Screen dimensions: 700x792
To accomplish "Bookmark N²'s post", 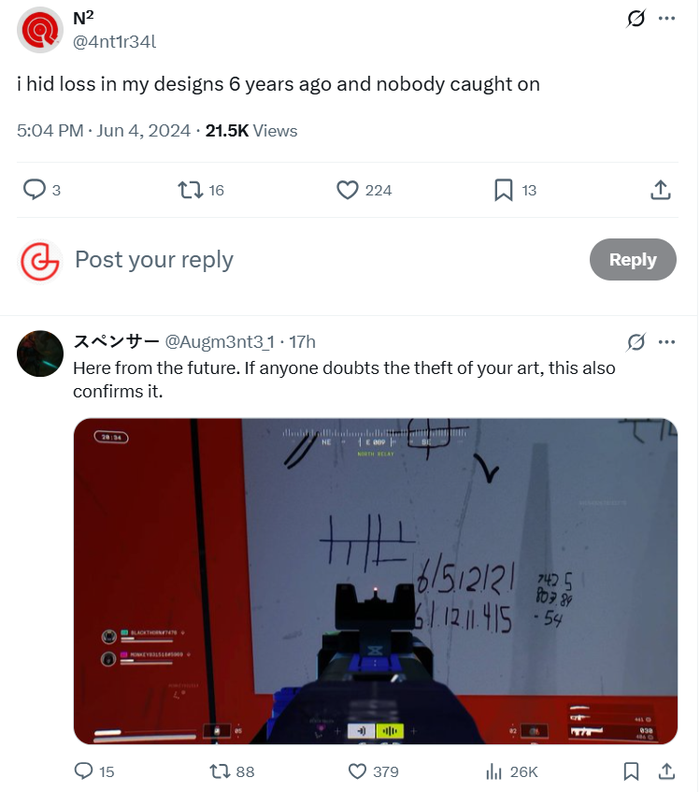I will click(504, 189).
